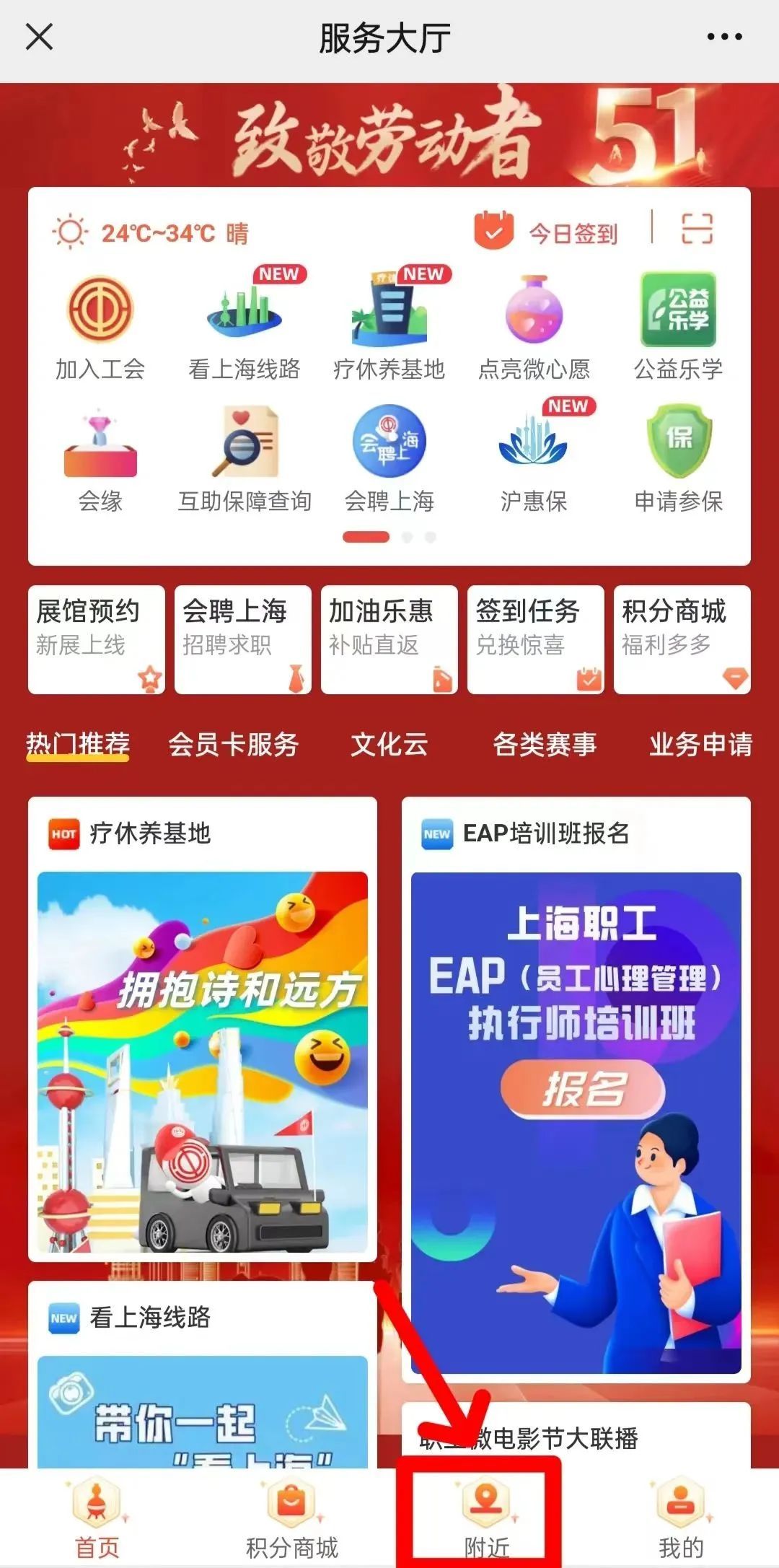Open the 签到任务 card
779x1568 pixels.
[536, 639]
